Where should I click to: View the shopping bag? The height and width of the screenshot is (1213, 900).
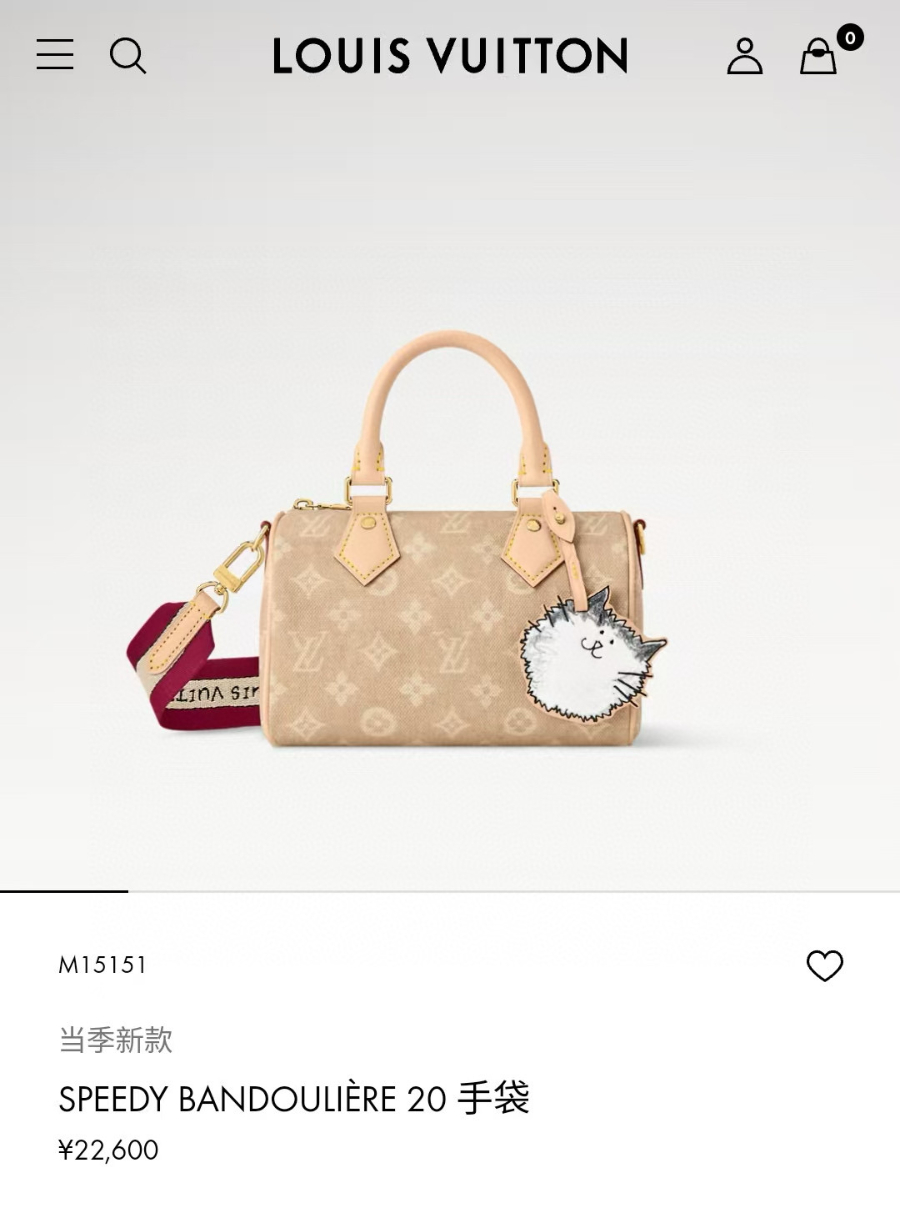click(x=818, y=56)
